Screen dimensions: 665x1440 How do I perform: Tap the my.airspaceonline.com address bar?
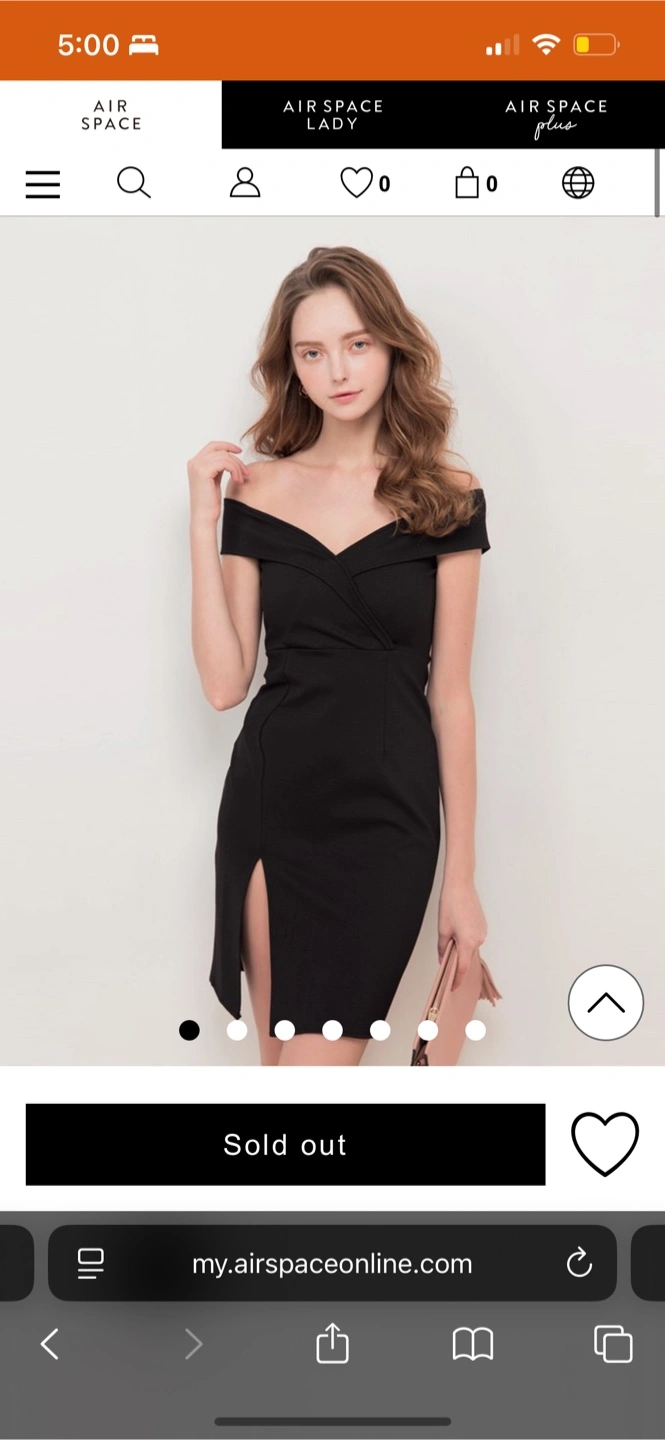[332, 1264]
